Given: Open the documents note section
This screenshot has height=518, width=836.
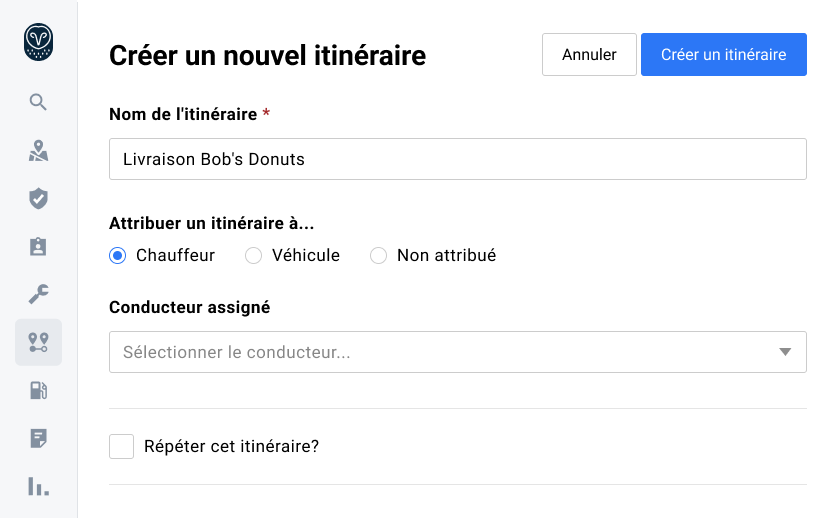Looking at the screenshot, I should pyautogui.click(x=38, y=438).
